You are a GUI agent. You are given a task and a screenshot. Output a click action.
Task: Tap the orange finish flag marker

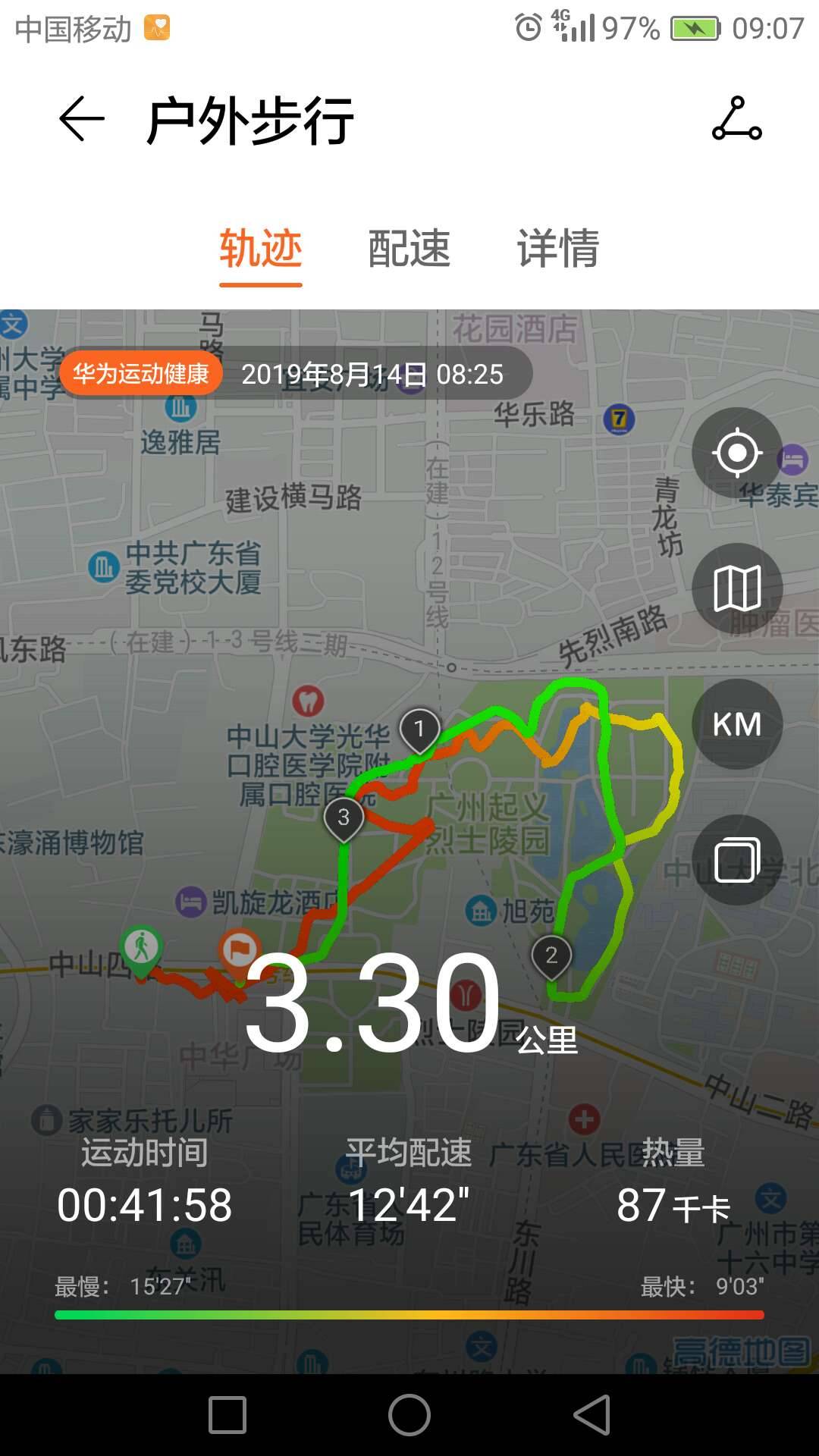click(239, 946)
